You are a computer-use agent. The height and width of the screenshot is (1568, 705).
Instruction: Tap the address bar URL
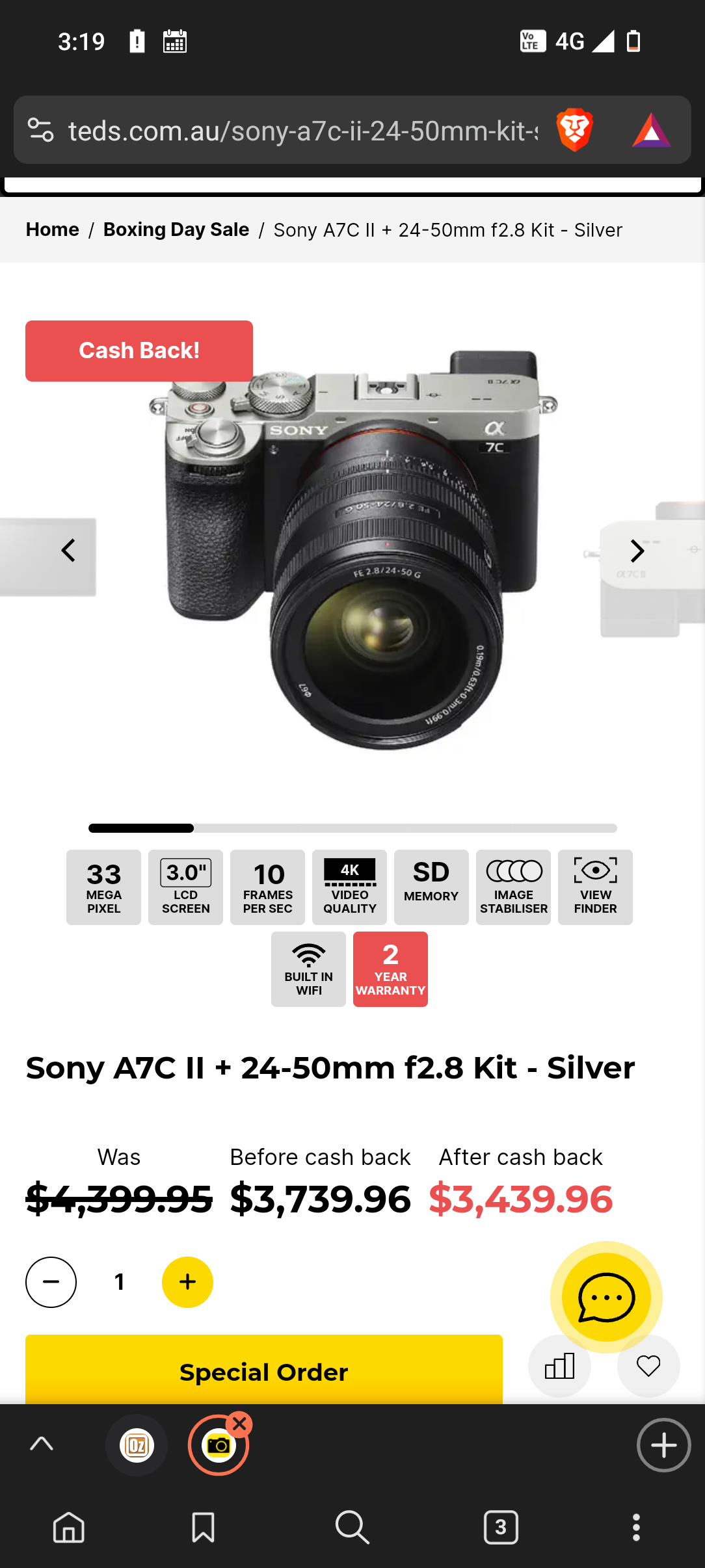tap(302, 131)
